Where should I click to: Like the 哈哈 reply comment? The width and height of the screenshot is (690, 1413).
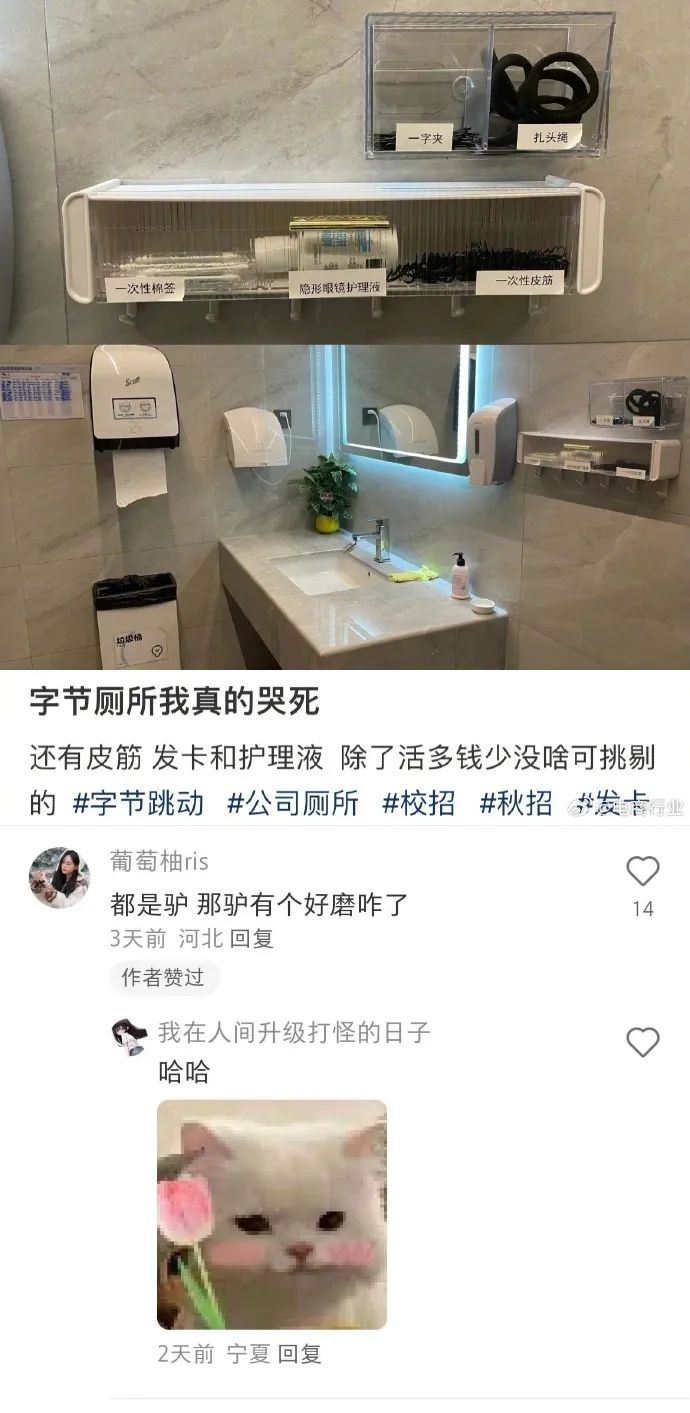(x=642, y=1043)
